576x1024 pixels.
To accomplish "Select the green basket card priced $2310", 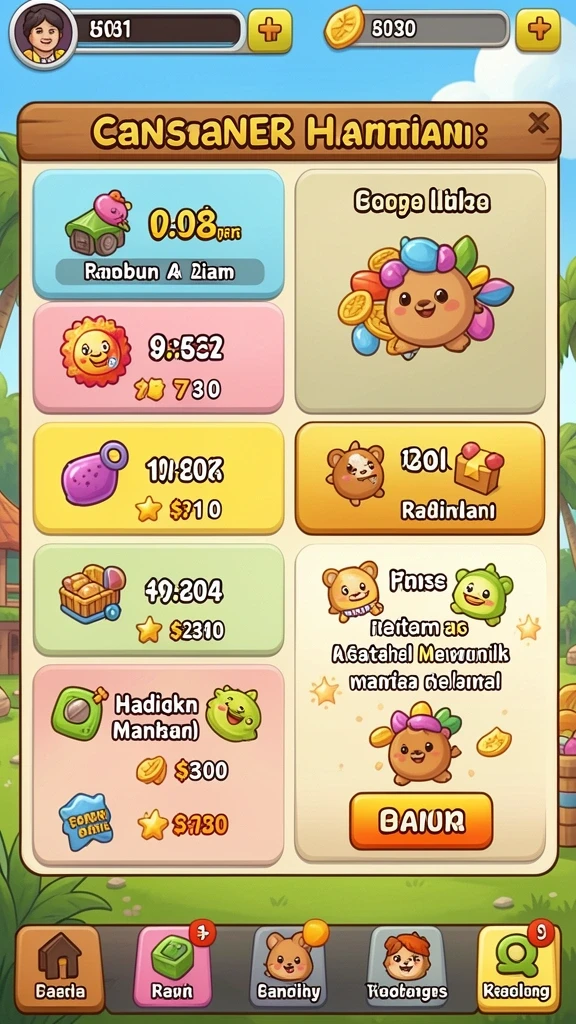I will 159,600.
